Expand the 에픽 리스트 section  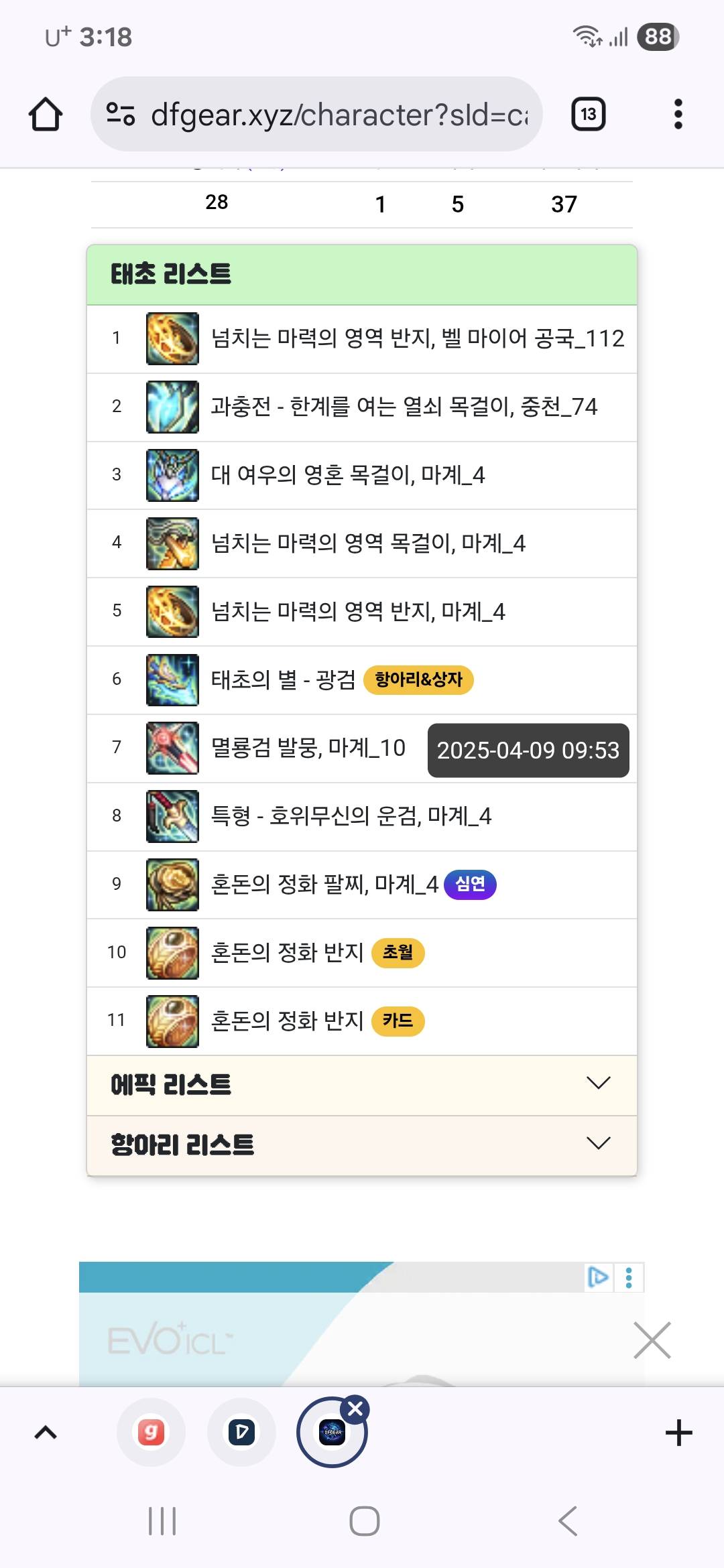pos(361,1085)
